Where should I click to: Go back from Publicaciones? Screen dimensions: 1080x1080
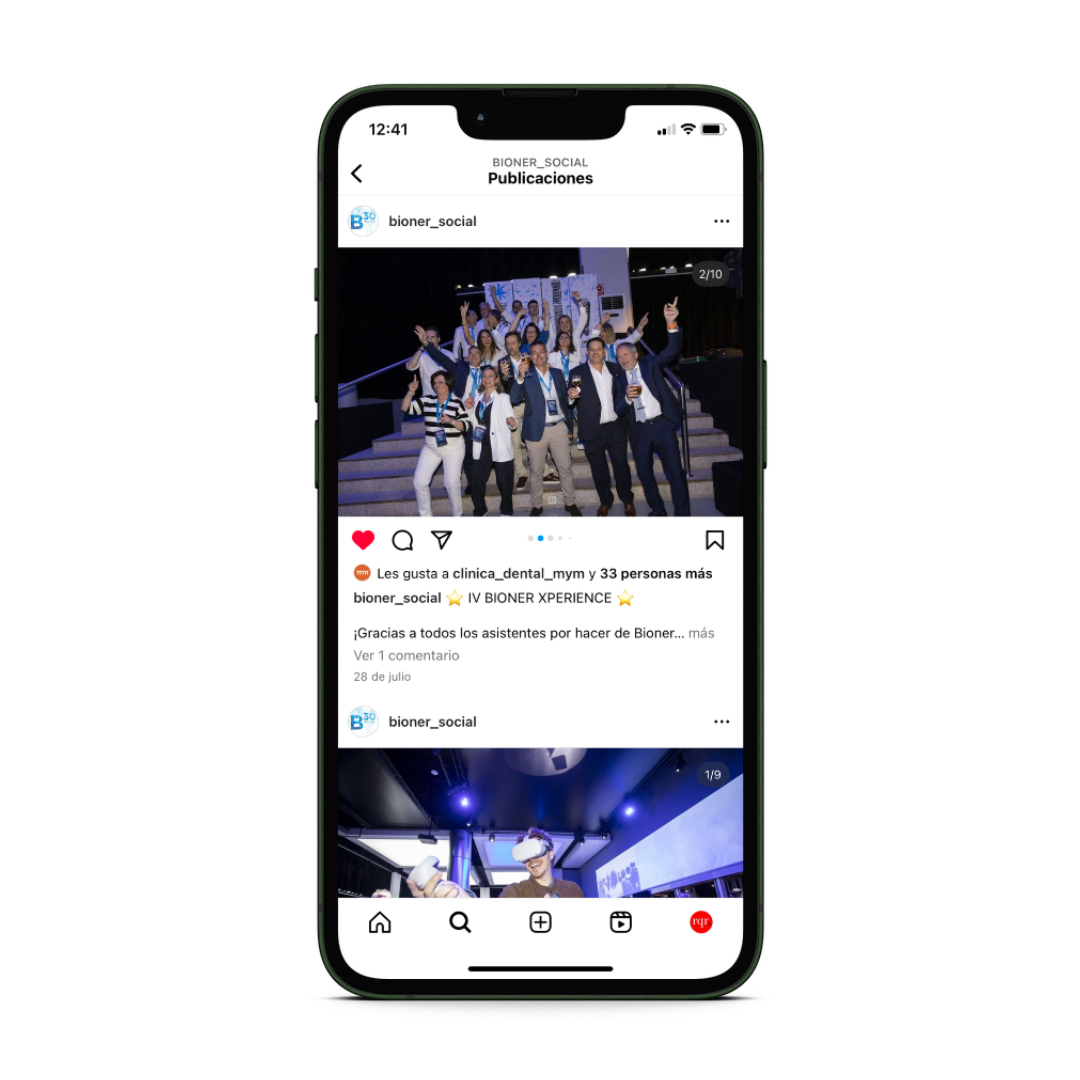click(x=357, y=174)
